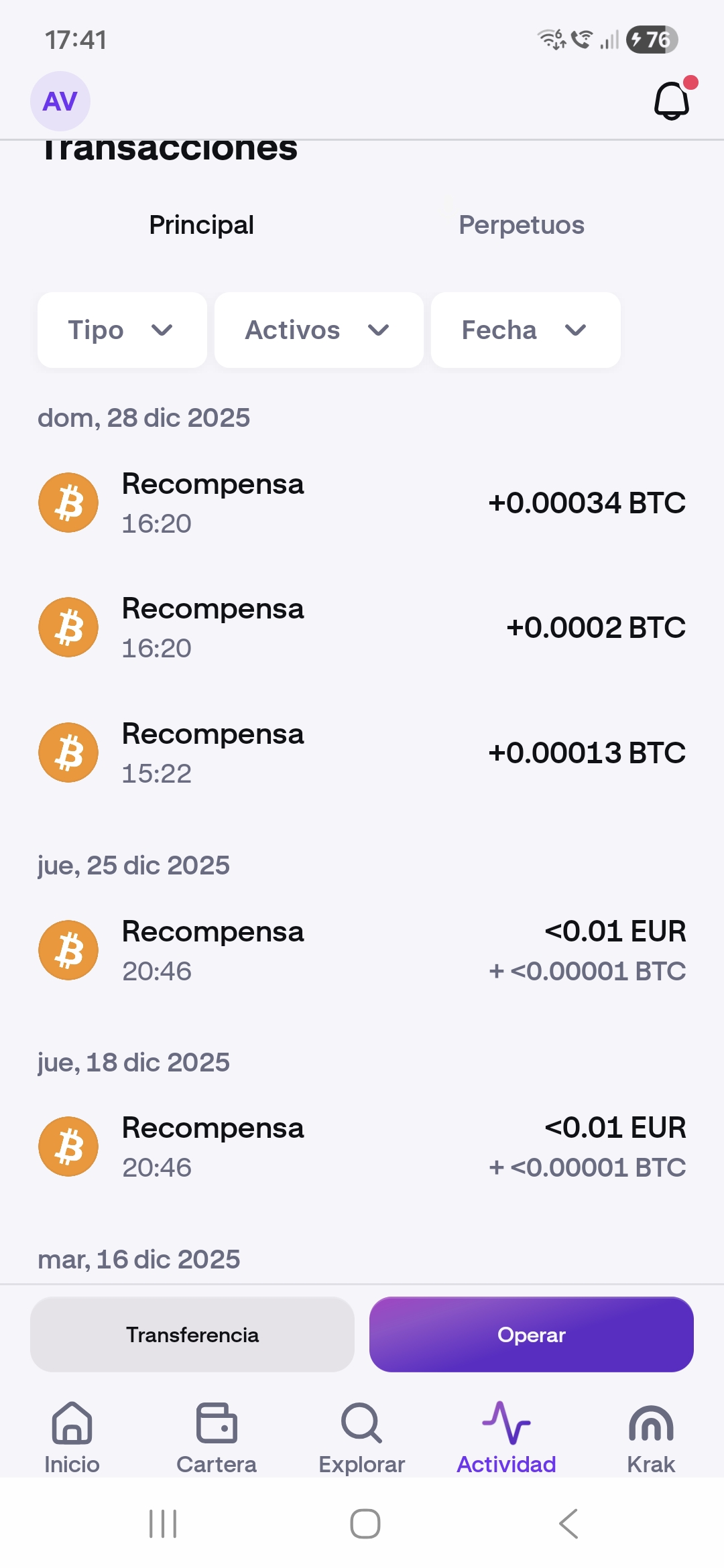This screenshot has width=724, height=1568.
Task: Expand the Tipo filter dropdown
Action: point(121,330)
